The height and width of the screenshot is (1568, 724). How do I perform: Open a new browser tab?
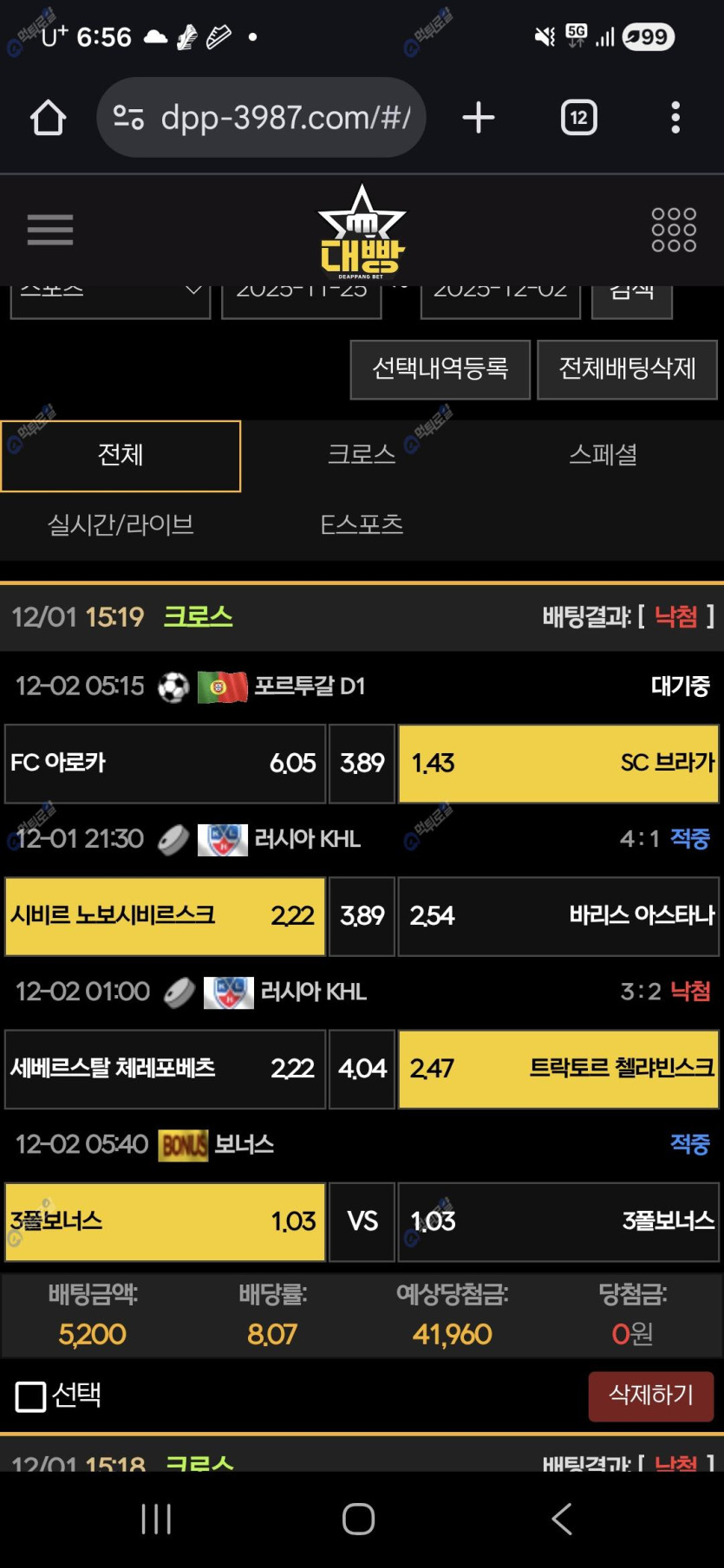479,118
